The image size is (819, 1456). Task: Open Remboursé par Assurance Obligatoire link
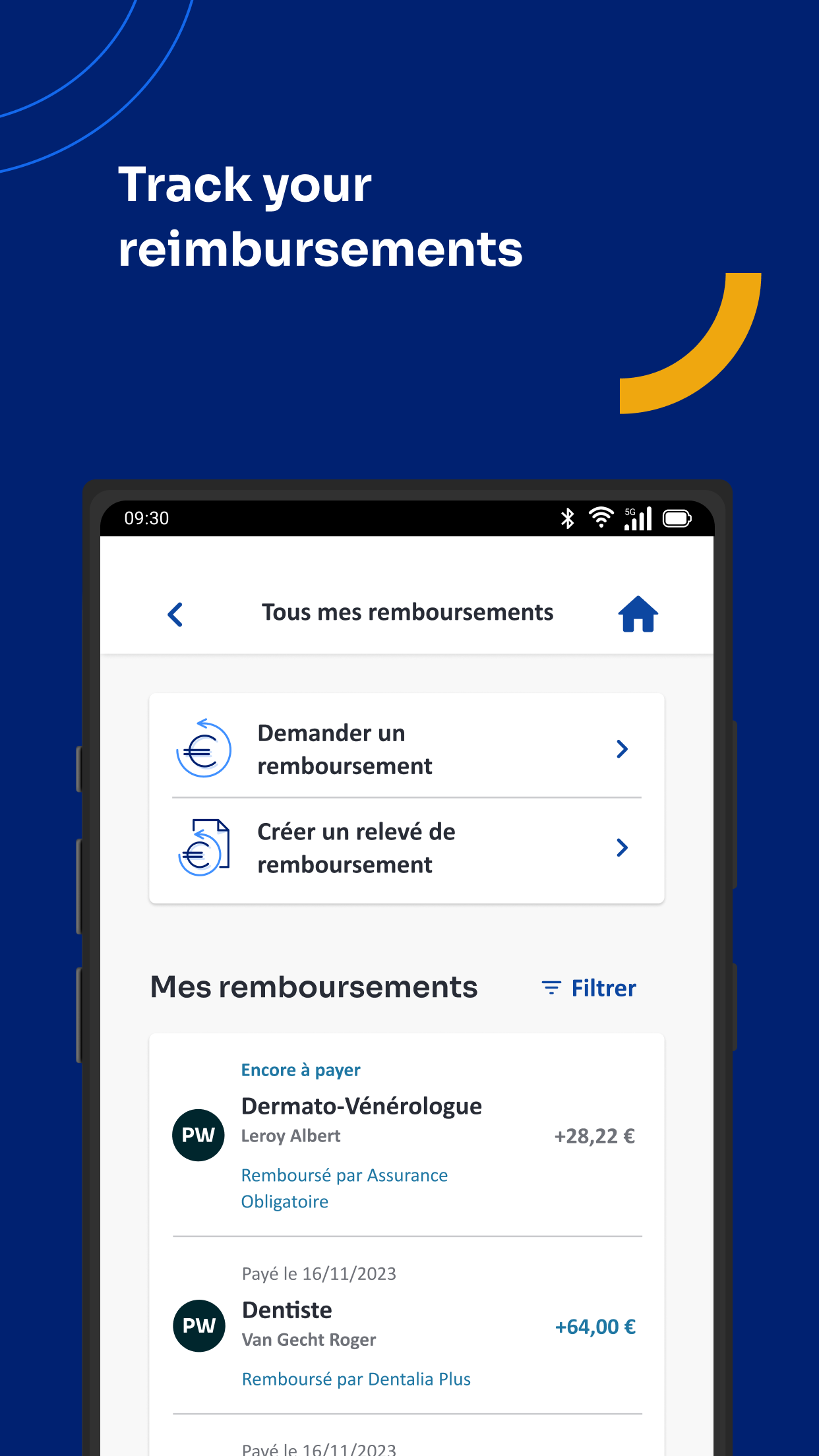point(344,1188)
